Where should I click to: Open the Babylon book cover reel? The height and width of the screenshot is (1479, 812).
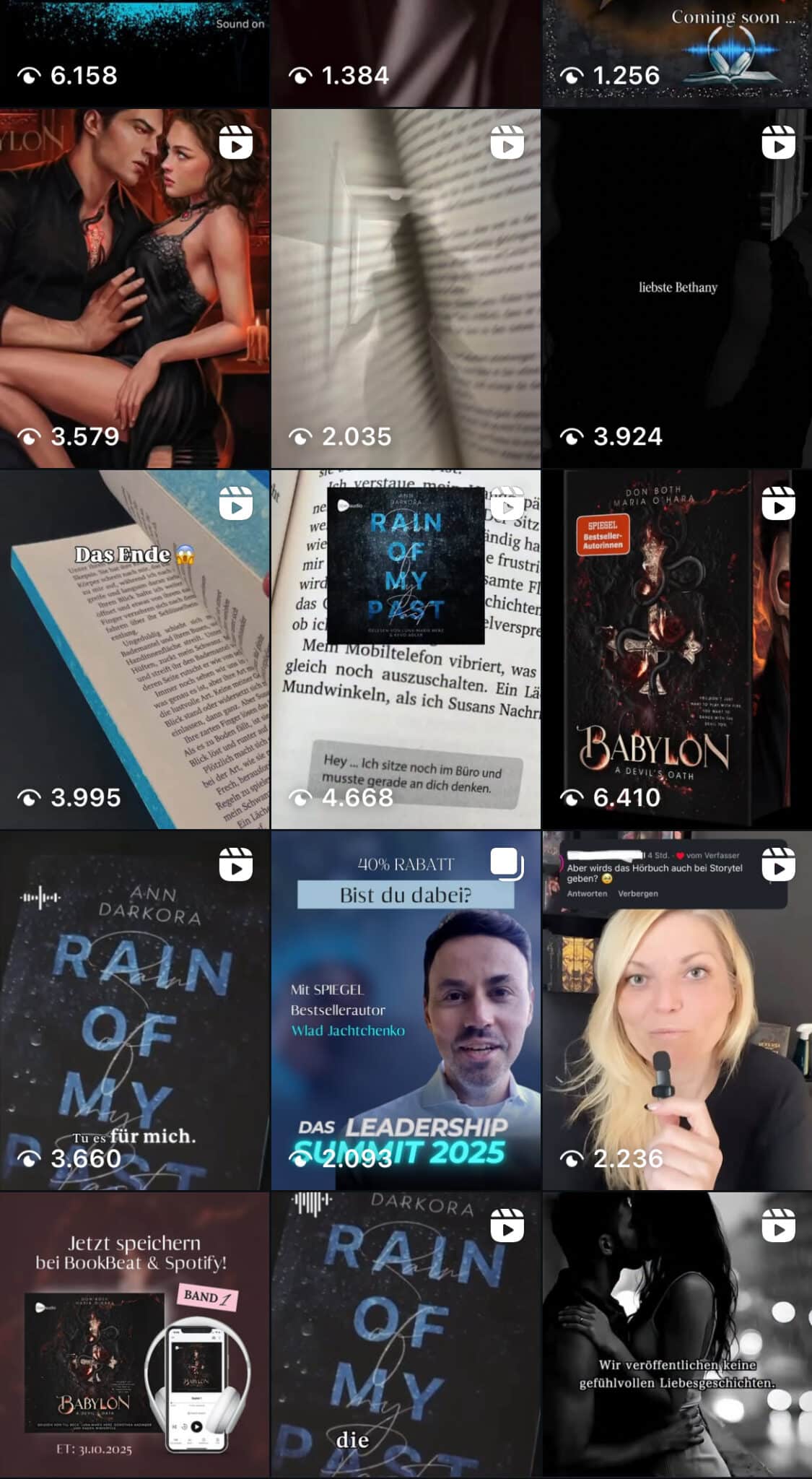coord(677,649)
